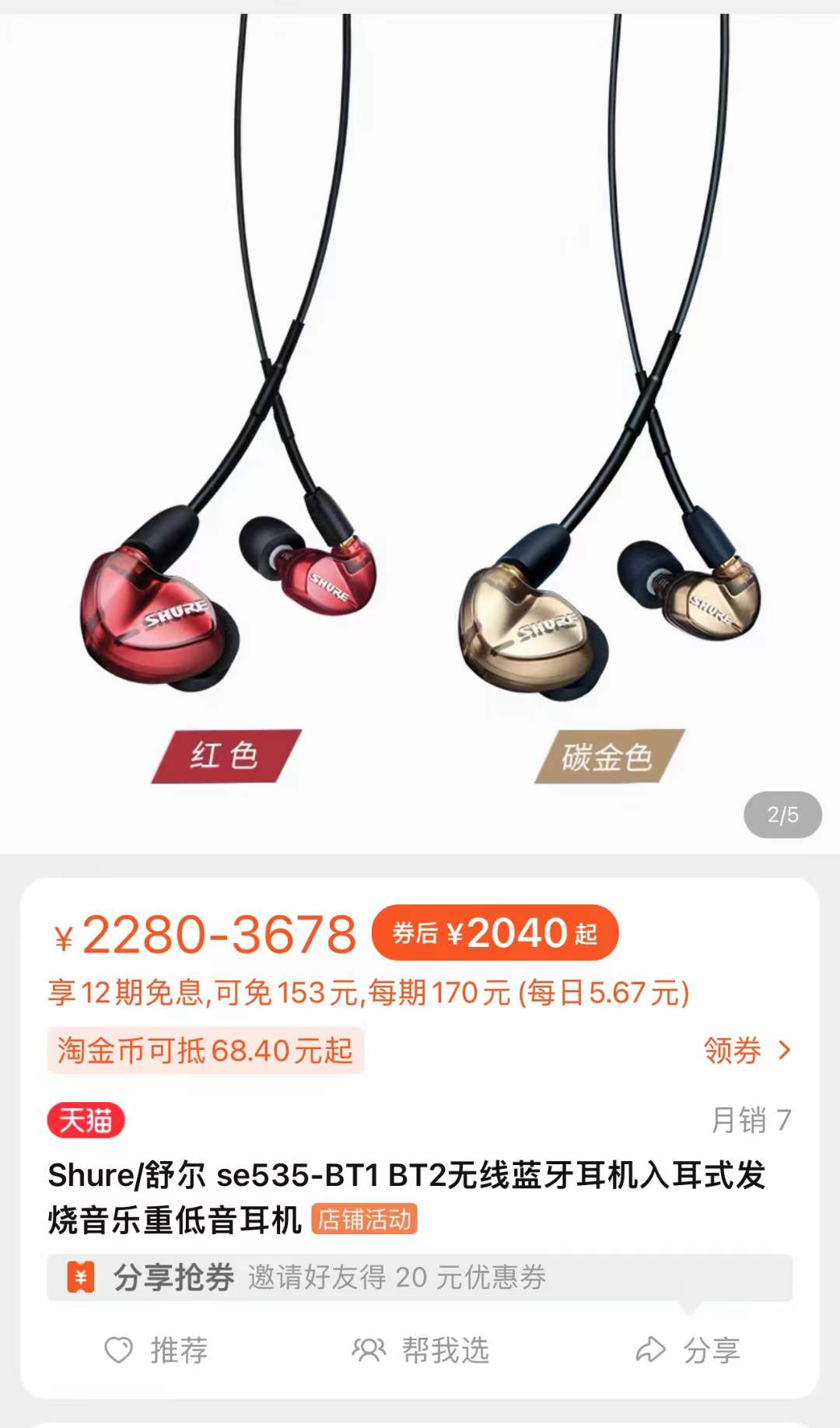
Task: Tap the heart icon next to 推荐
Action: pyautogui.click(x=118, y=1347)
